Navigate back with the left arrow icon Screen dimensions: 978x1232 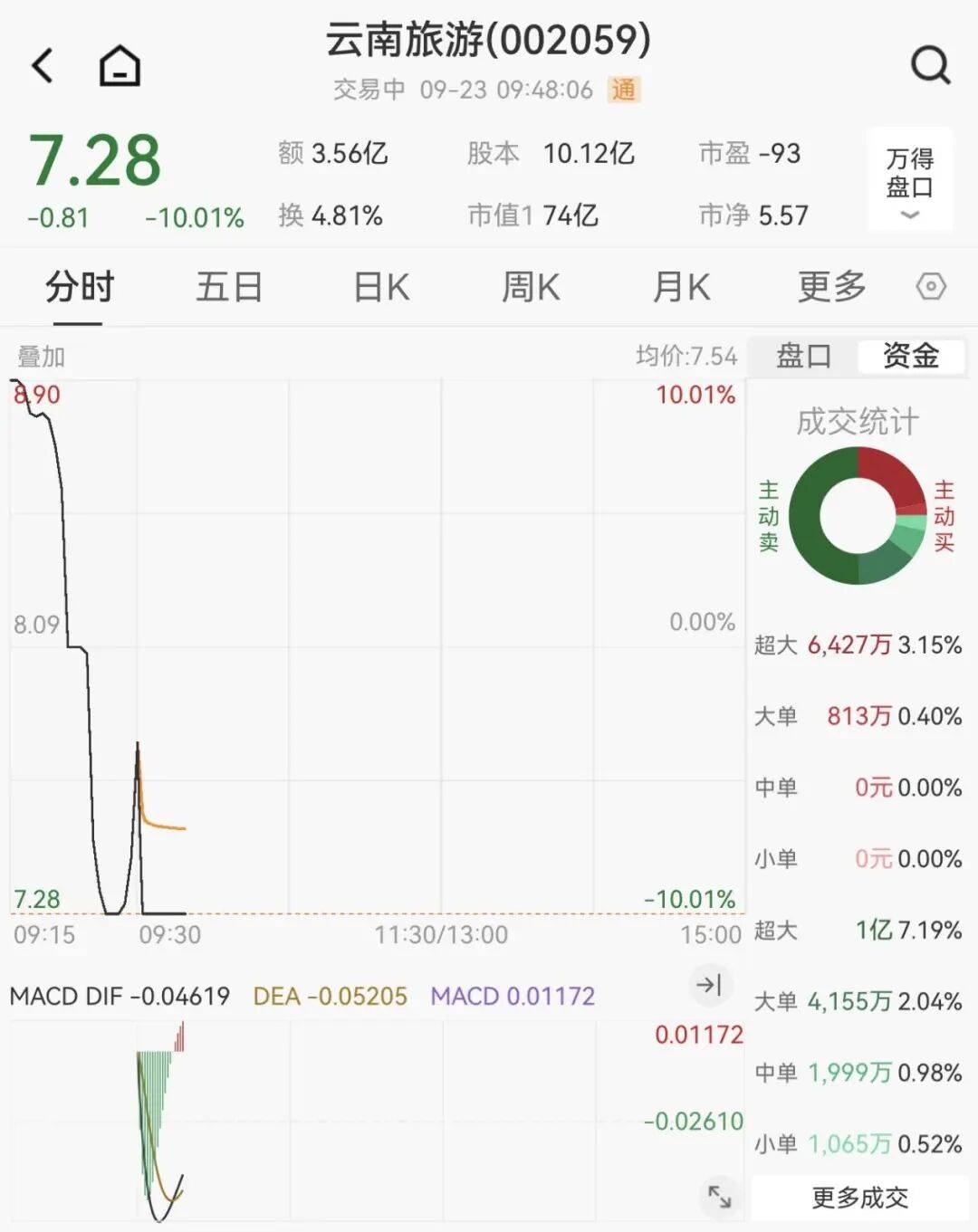pyautogui.click(x=41, y=65)
